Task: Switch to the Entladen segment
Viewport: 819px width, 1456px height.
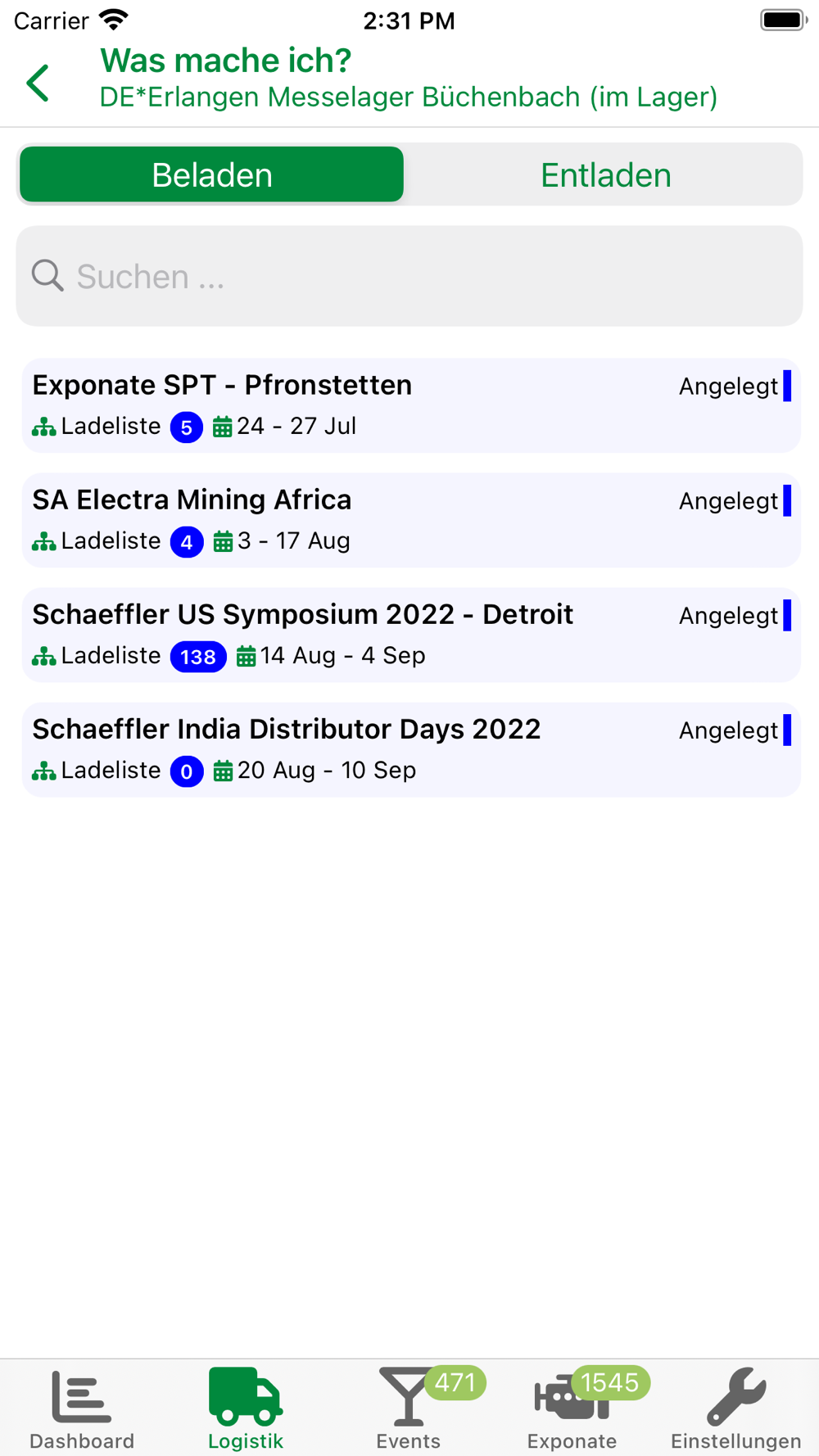Action: [605, 174]
